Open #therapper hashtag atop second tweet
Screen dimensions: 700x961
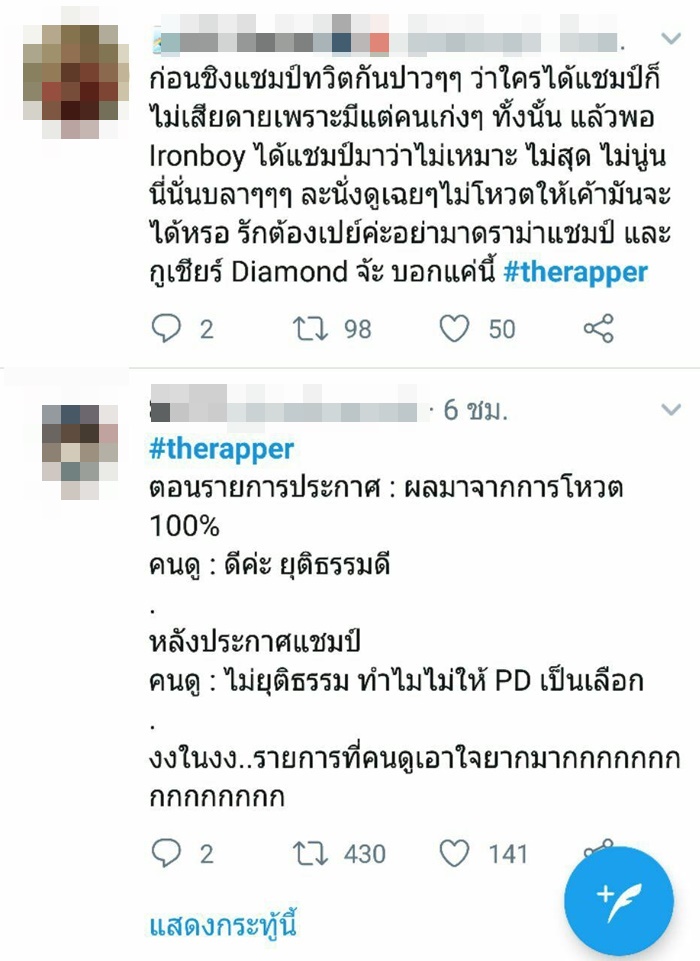[x=221, y=449]
